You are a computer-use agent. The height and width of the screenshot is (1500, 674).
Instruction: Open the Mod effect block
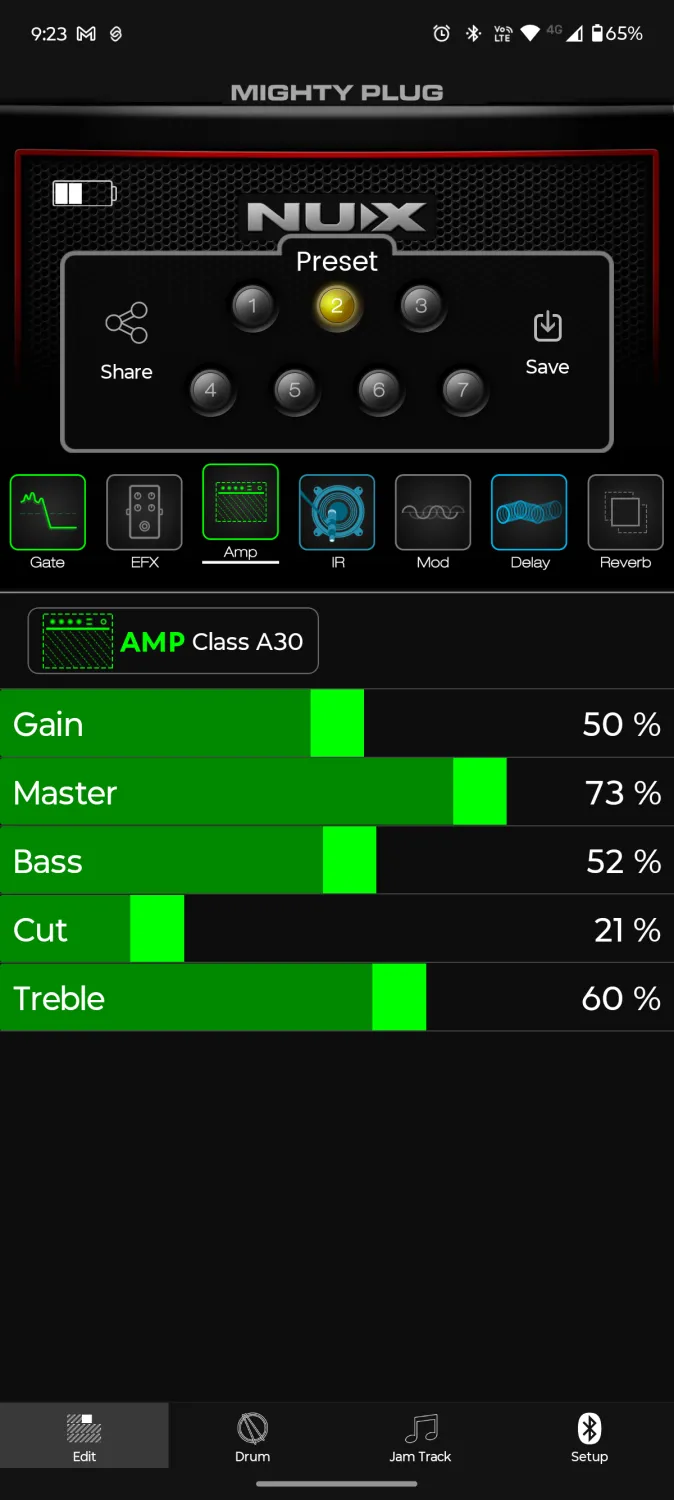(x=433, y=513)
